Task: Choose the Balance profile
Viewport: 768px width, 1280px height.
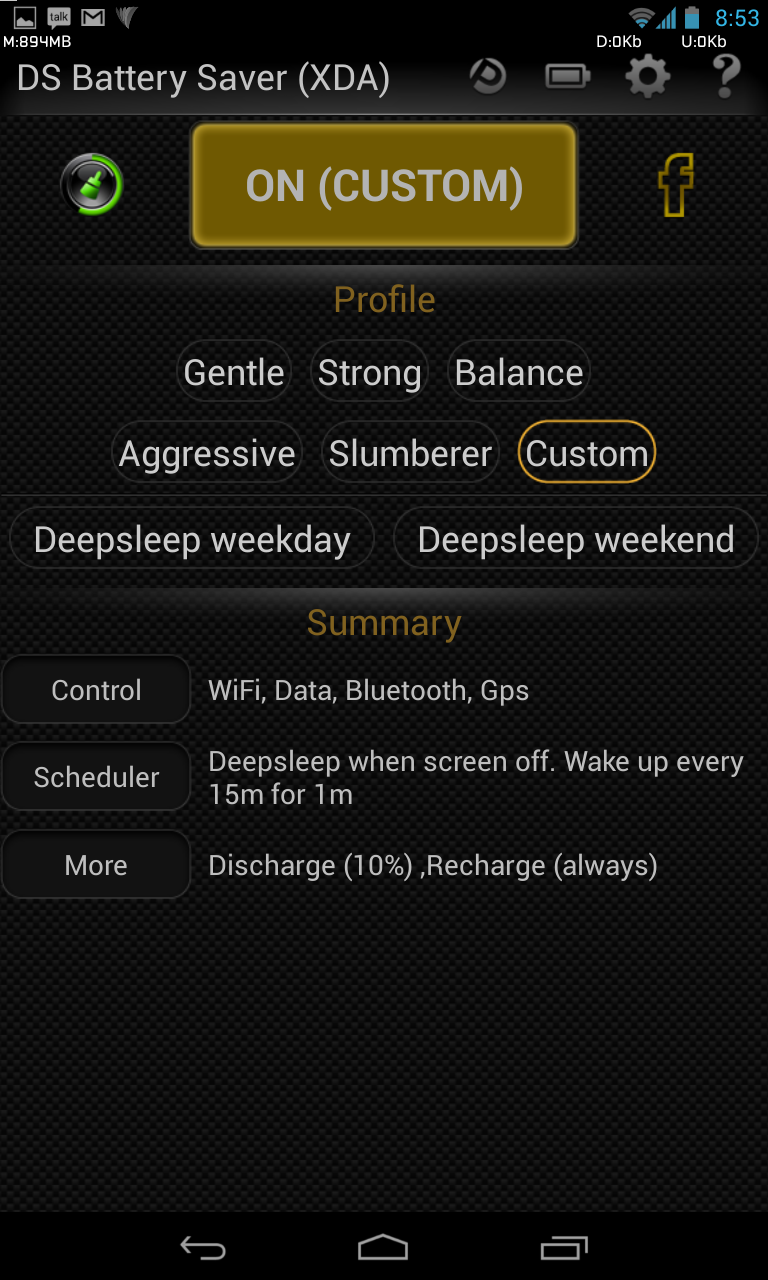Action: [518, 373]
